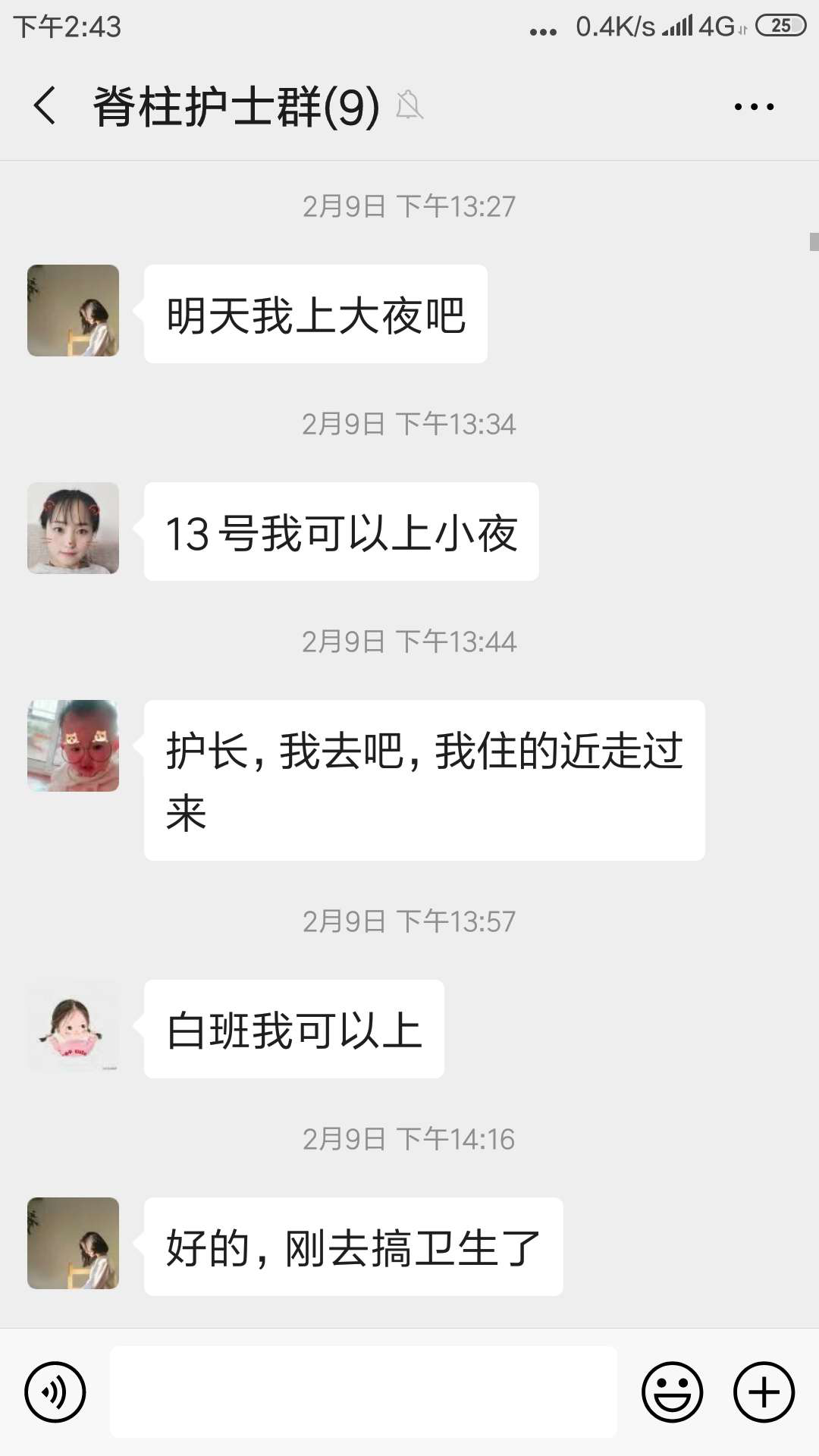This screenshot has height=1456, width=819.
Task: Tap the message text field
Action: coord(362,1392)
